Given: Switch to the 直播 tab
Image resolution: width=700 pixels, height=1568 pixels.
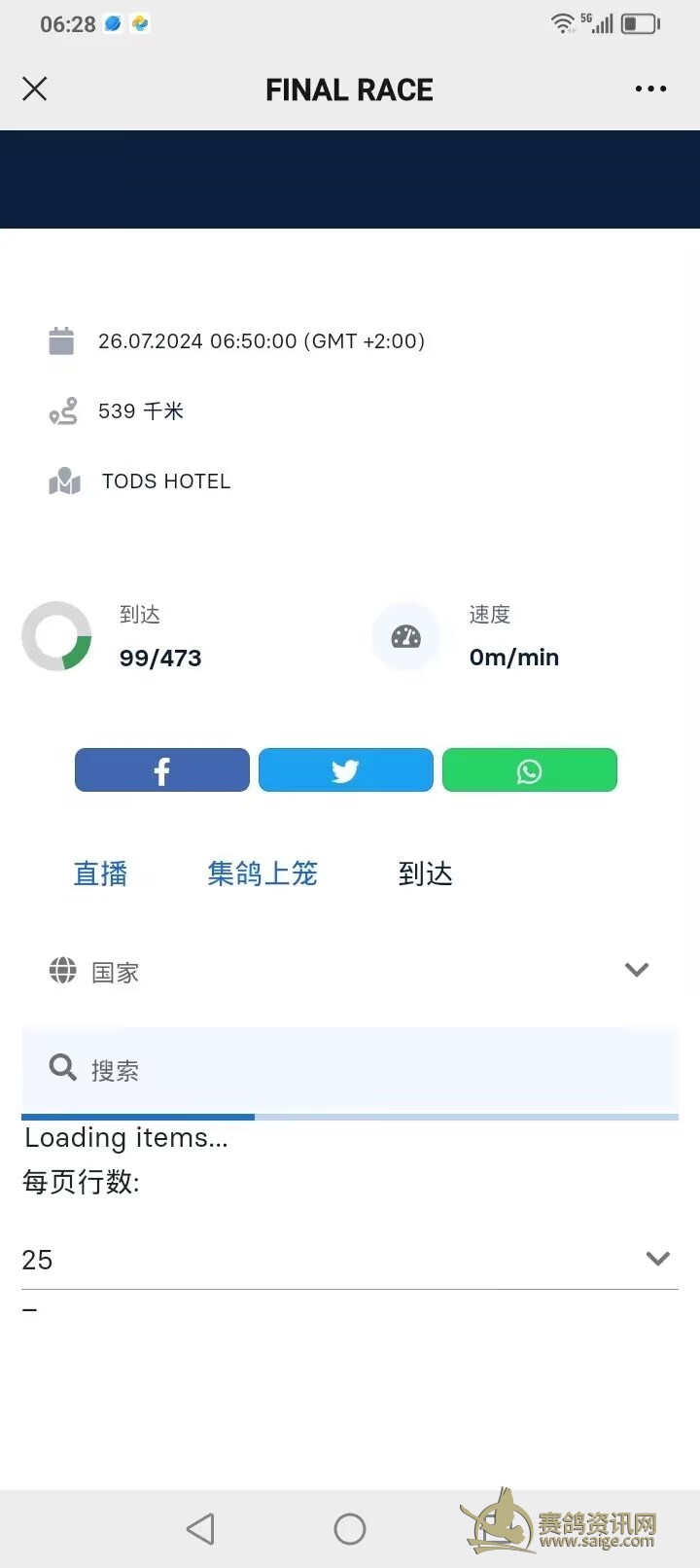Looking at the screenshot, I should (101, 873).
